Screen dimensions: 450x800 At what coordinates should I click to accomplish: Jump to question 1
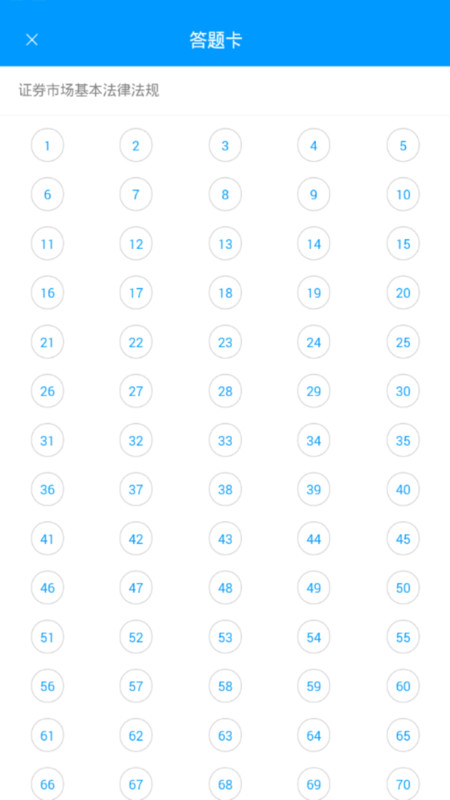[47, 145]
